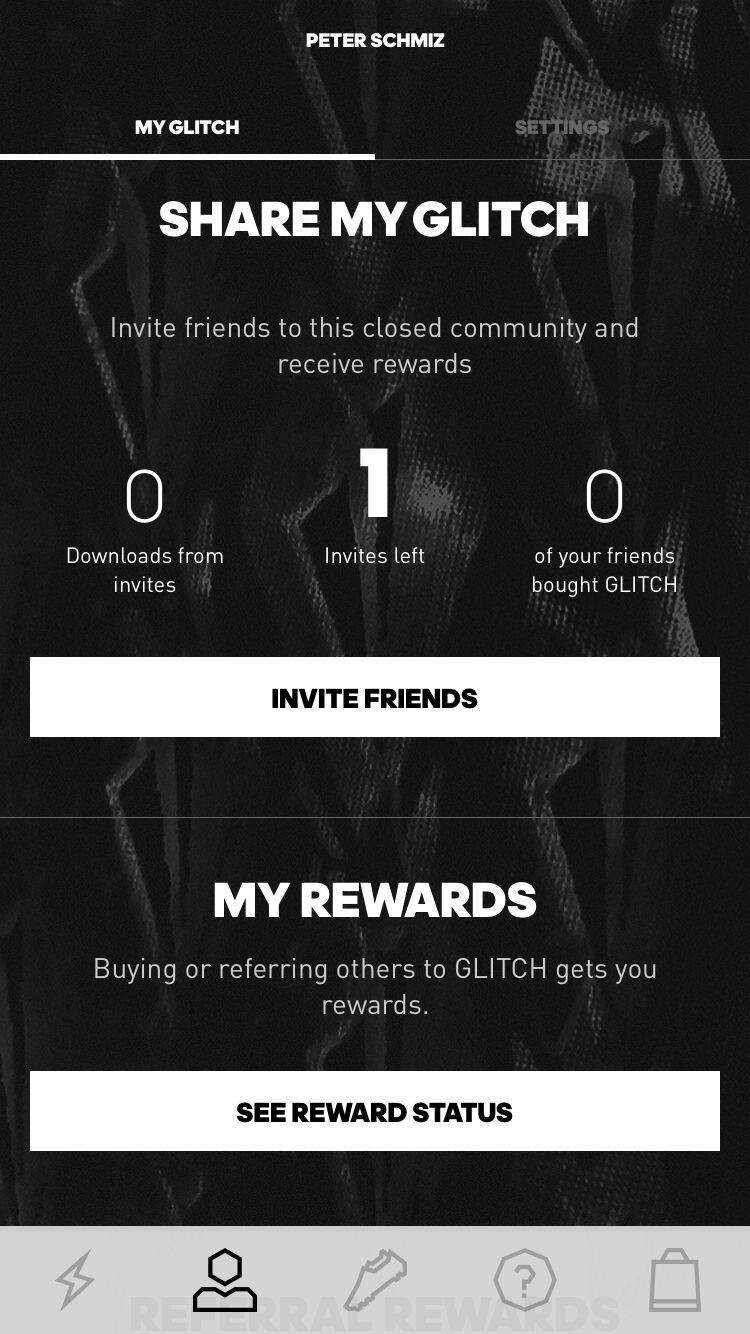Open See Reward Status
This screenshot has height=1334, width=750.
(375, 1111)
